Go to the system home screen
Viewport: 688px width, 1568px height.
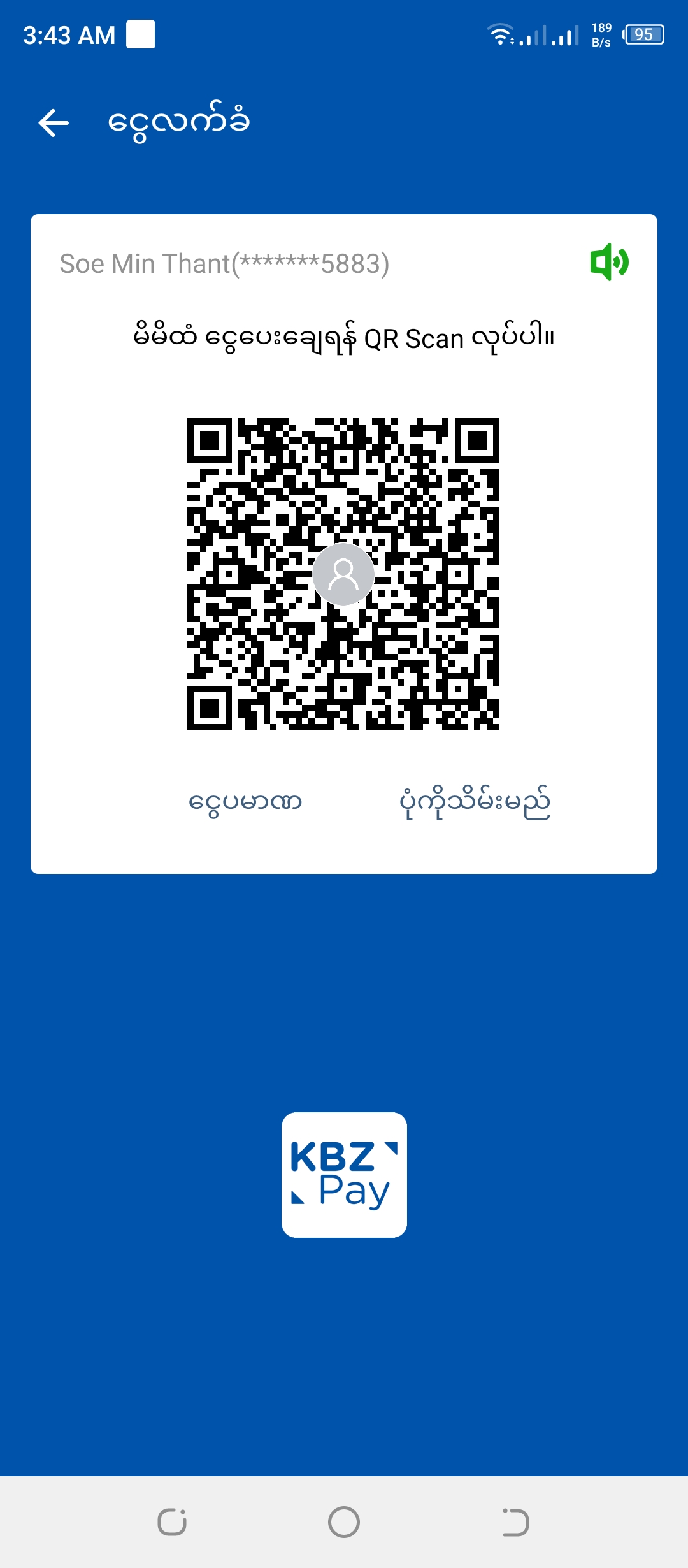tap(344, 1522)
